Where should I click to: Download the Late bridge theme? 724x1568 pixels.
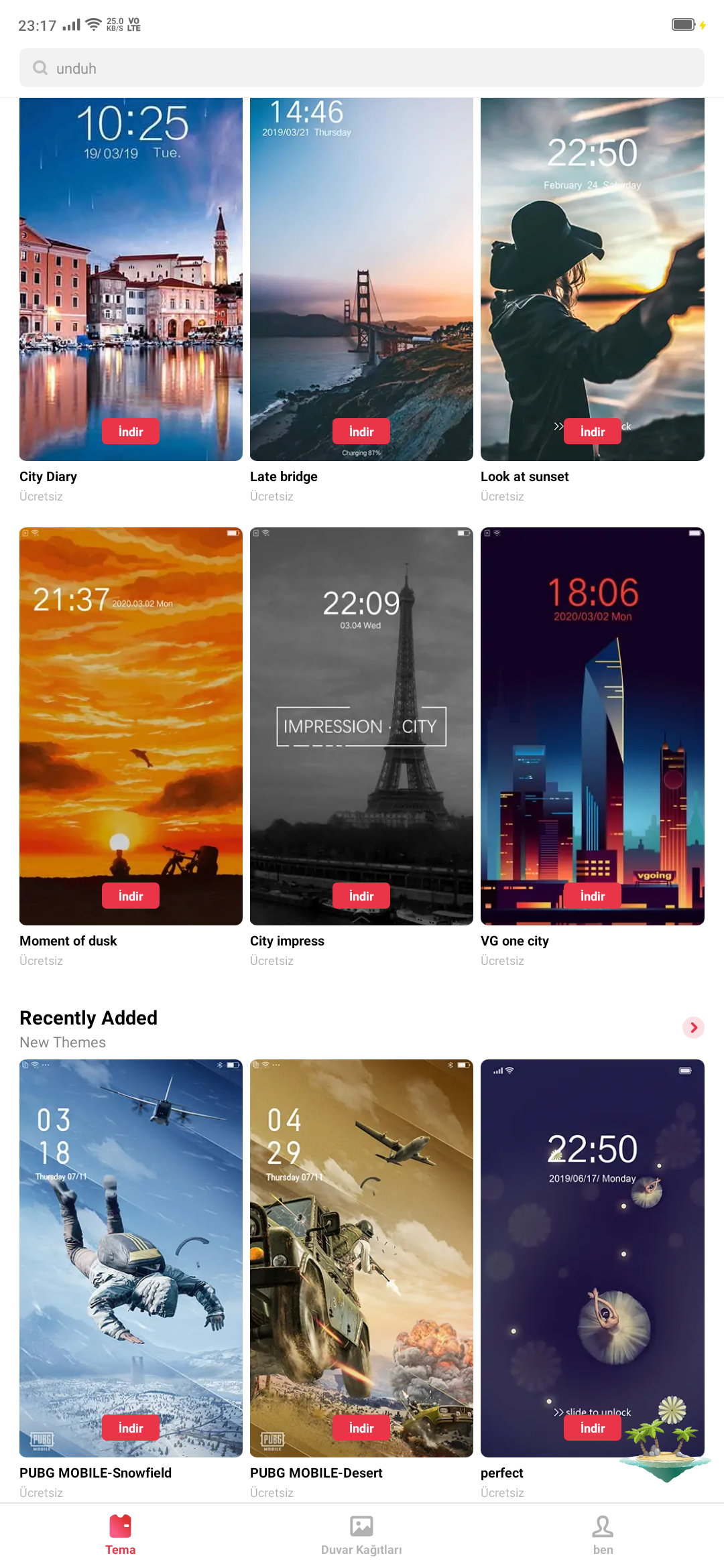361,432
